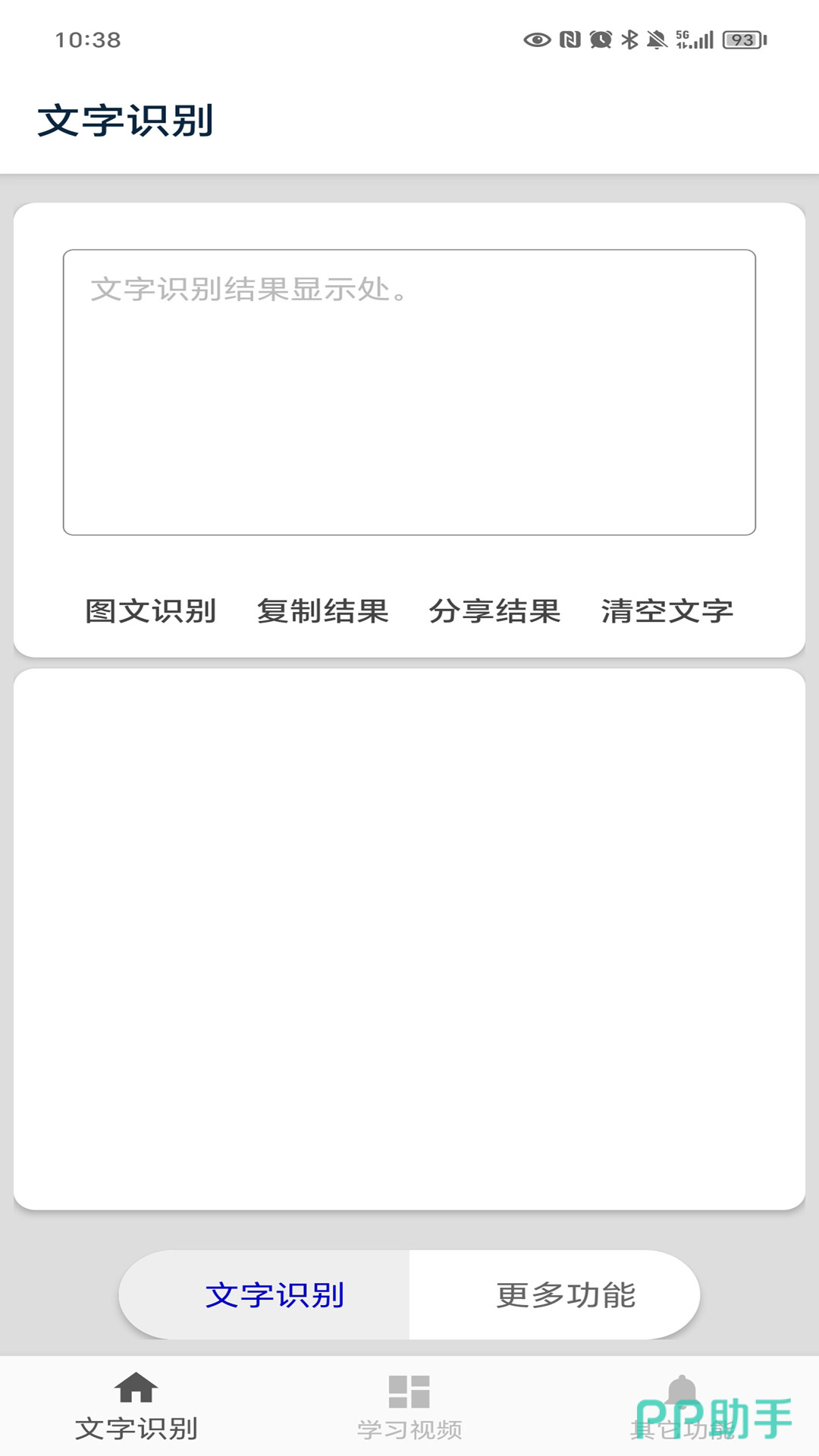The height and width of the screenshot is (1456, 819).
Task: Clear text with 清空文字
Action: coord(667,611)
